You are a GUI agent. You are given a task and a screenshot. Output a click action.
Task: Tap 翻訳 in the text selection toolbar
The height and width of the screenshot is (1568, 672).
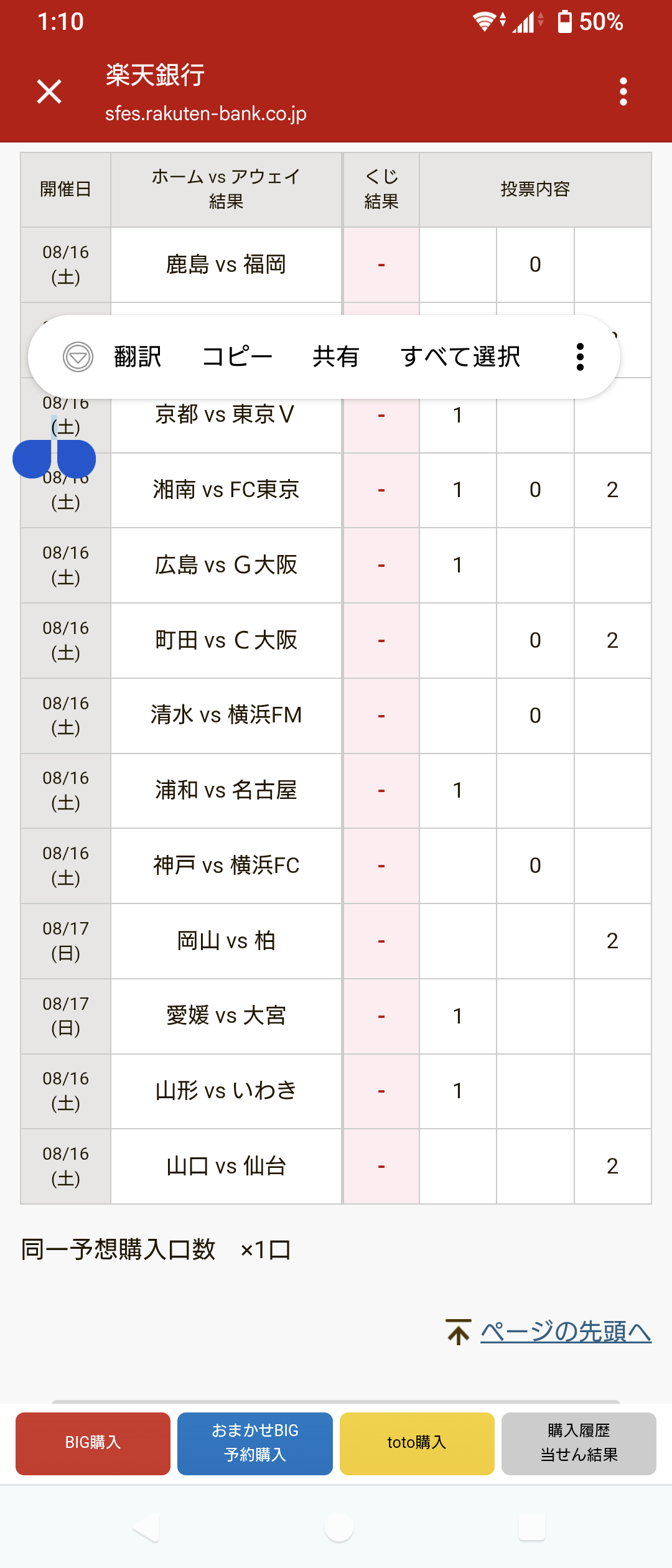point(138,357)
